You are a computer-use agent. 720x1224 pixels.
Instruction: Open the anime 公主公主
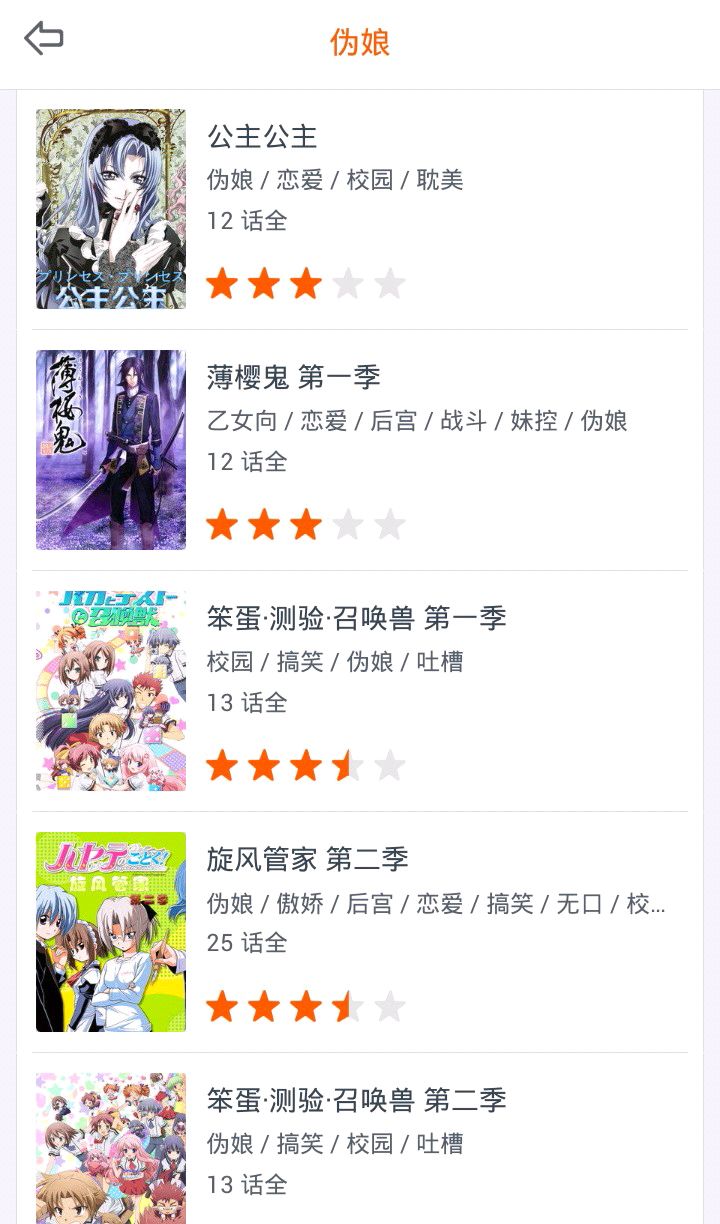(262, 136)
